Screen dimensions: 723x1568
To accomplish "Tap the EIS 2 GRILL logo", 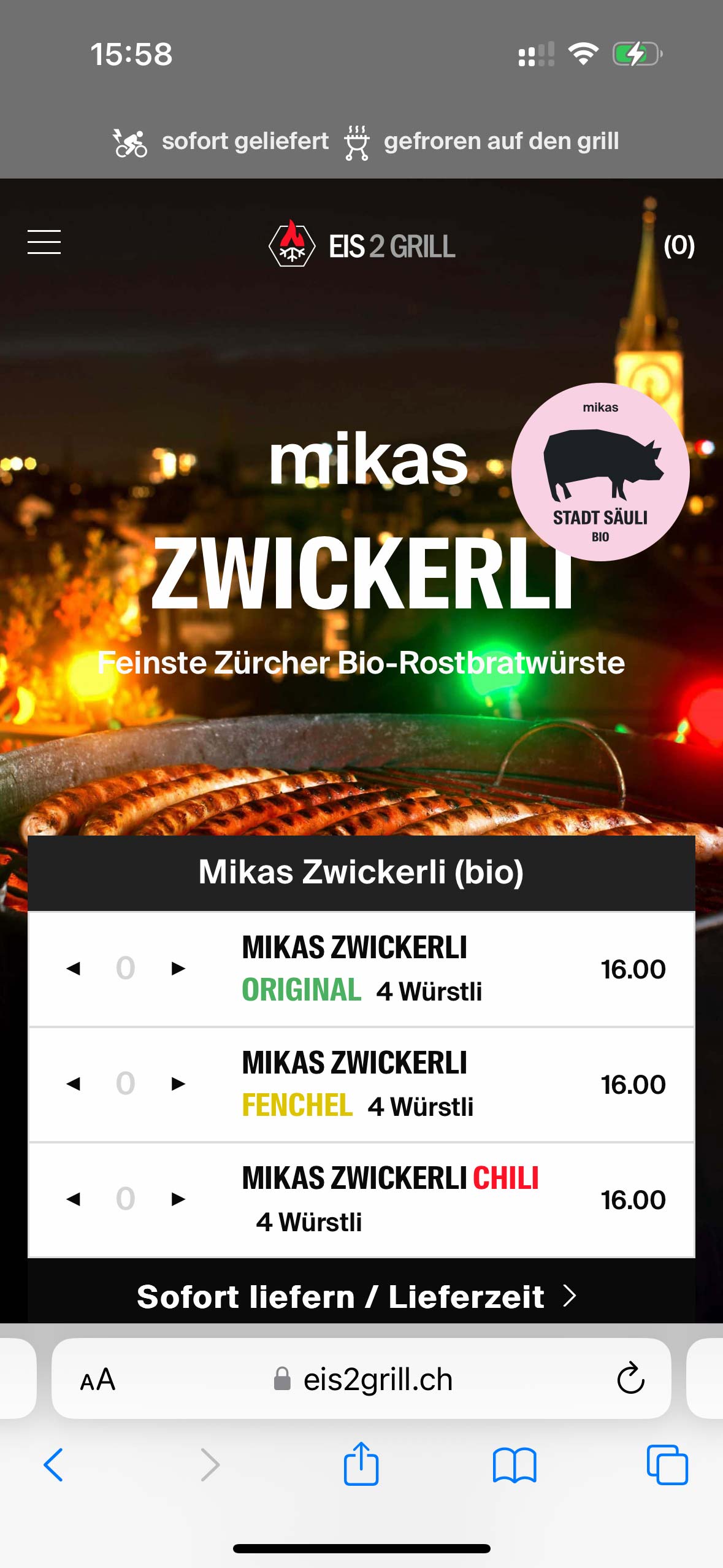I will click(x=362, y=246).
